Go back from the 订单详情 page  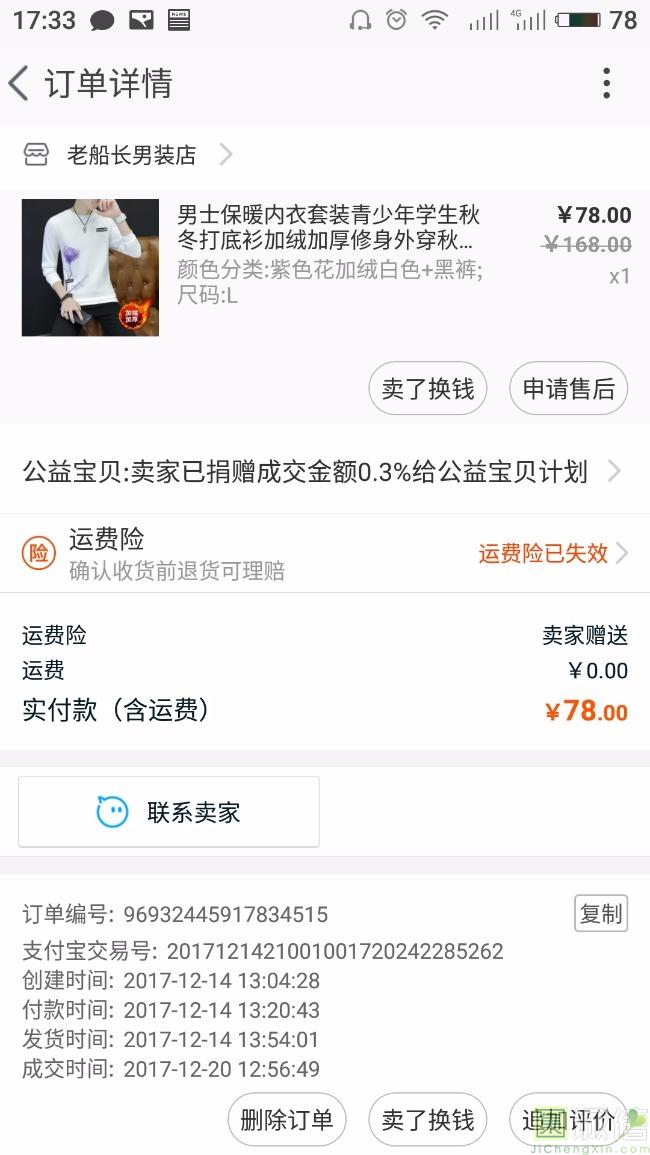coord(19,83)
